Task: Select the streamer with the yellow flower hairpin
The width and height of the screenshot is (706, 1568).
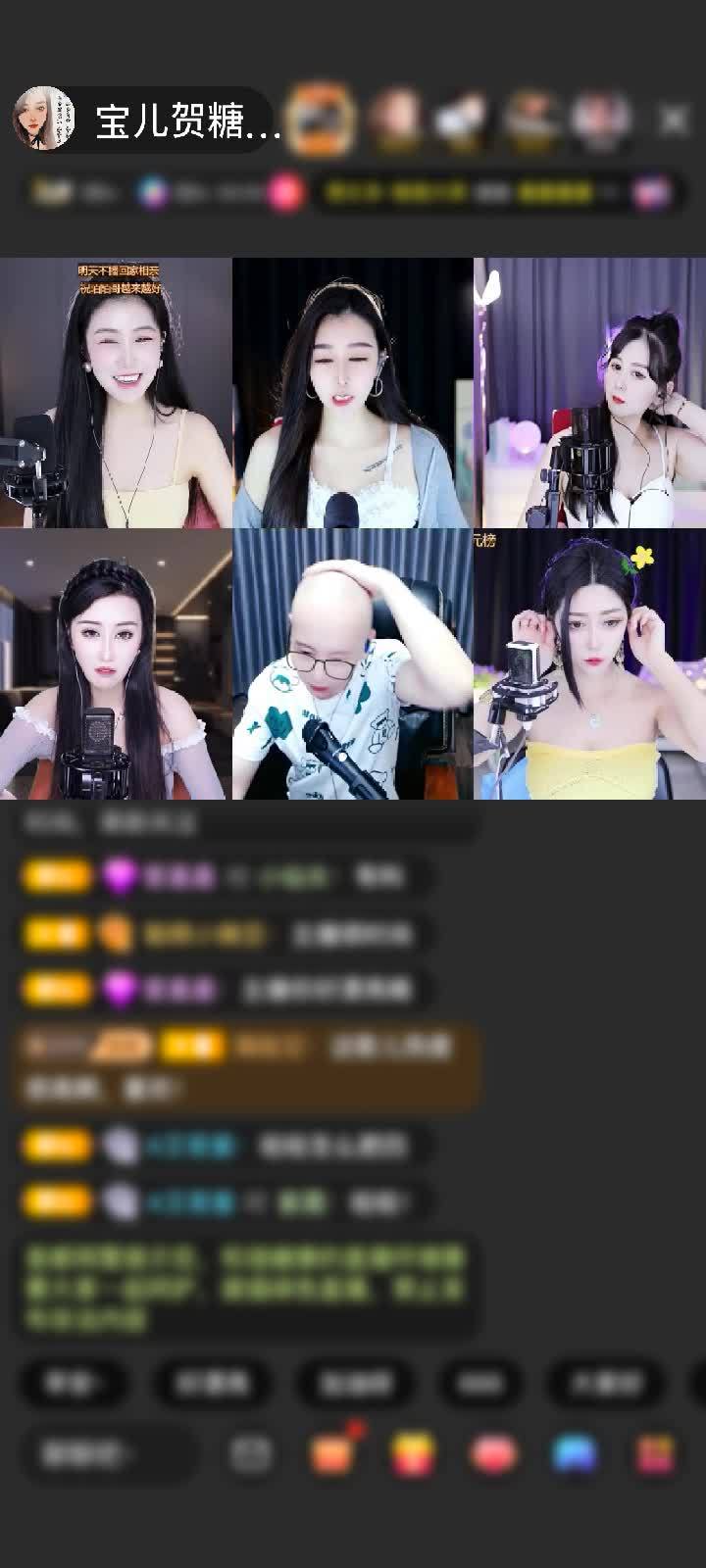Action: (589, 664)
